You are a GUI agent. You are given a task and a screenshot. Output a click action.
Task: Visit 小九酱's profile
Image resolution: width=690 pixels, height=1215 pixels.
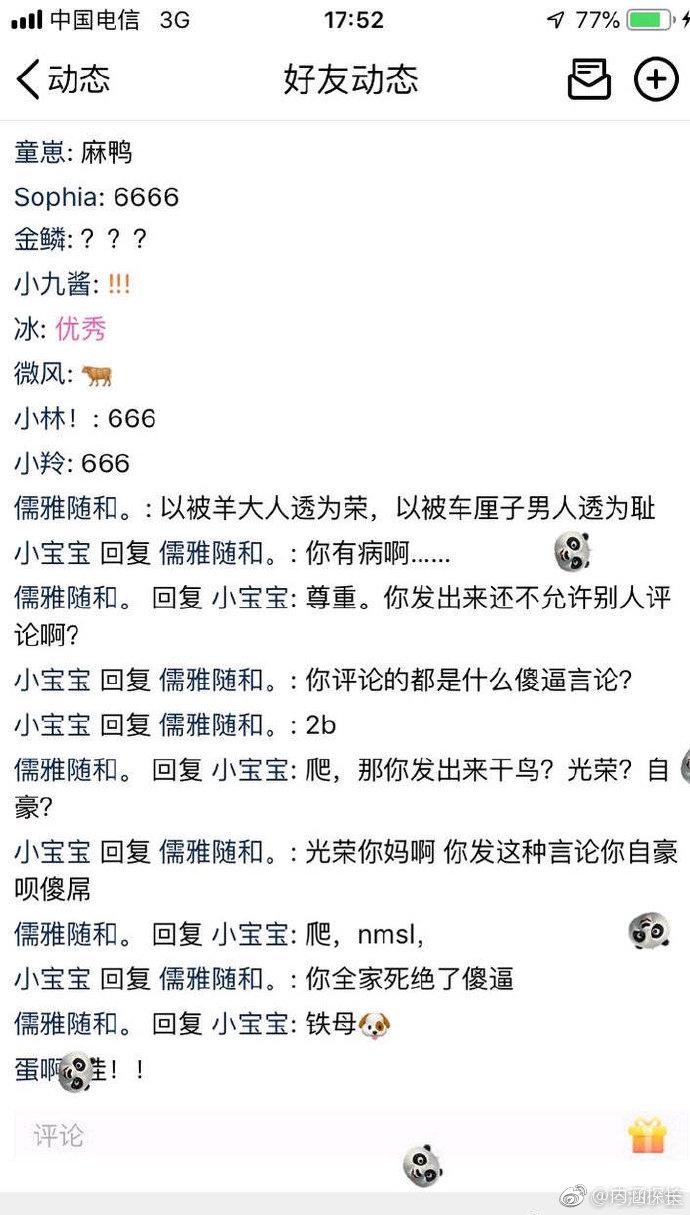click(x=52, y=285)
